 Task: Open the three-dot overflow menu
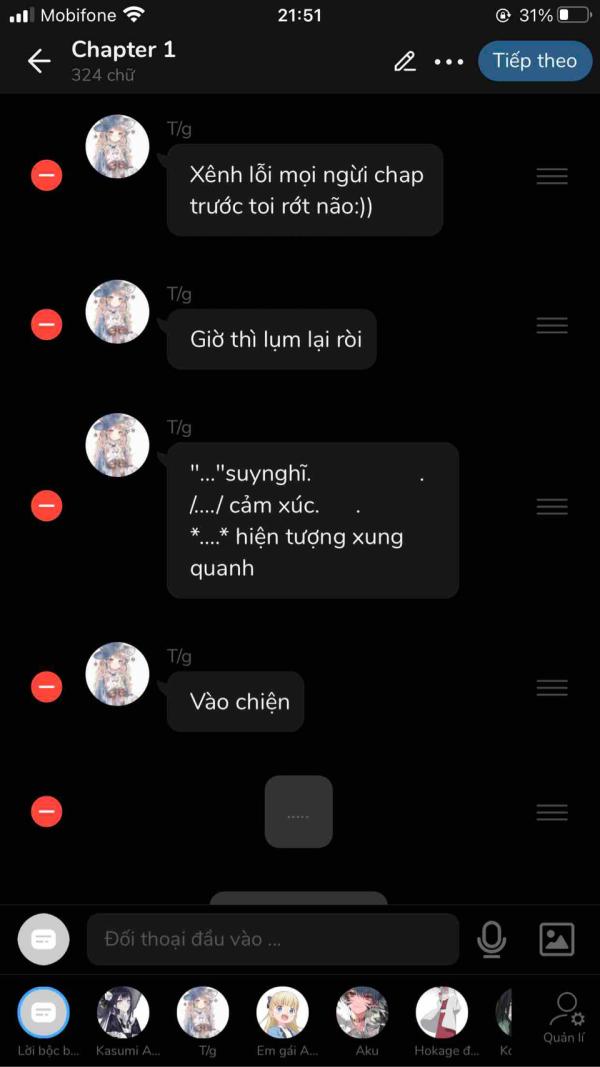click(449, 61)
